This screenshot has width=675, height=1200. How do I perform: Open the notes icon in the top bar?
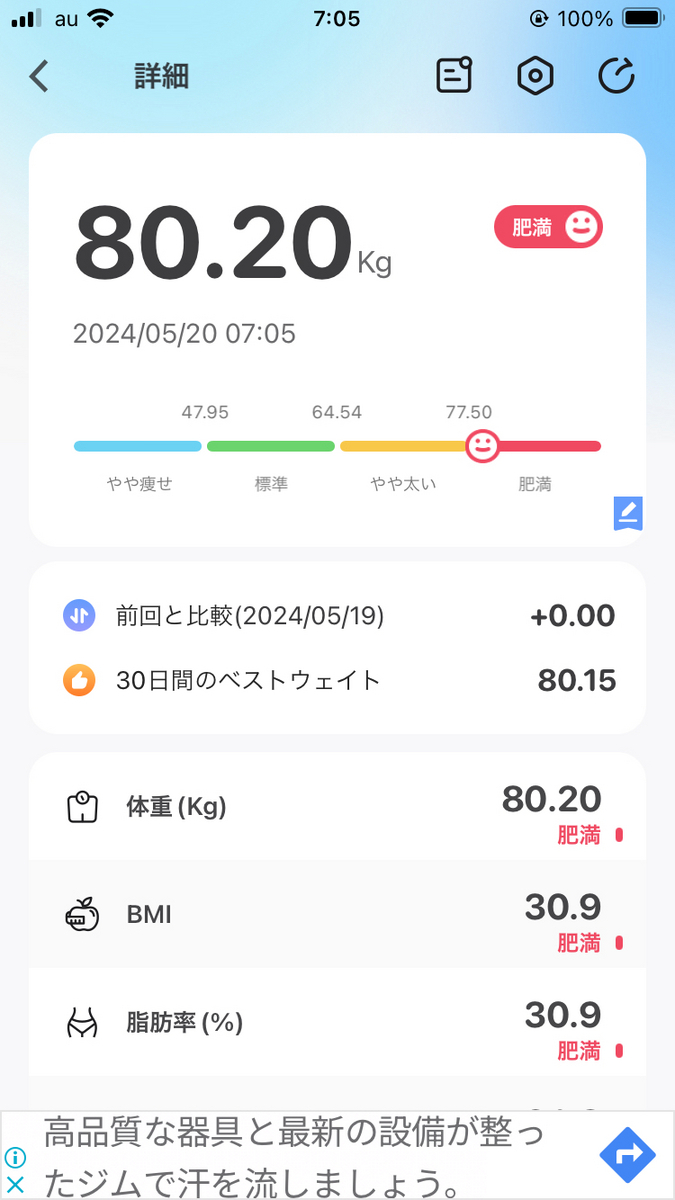point(454,76)
